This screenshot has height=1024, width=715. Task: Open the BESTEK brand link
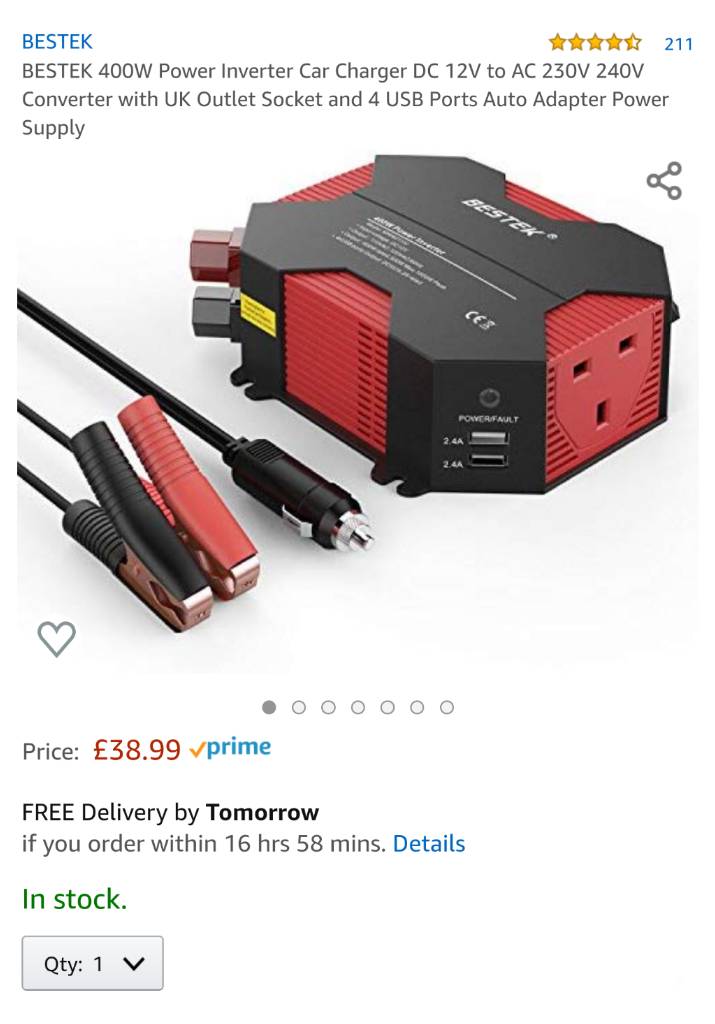pyautogui.click(x=57, y=41)
